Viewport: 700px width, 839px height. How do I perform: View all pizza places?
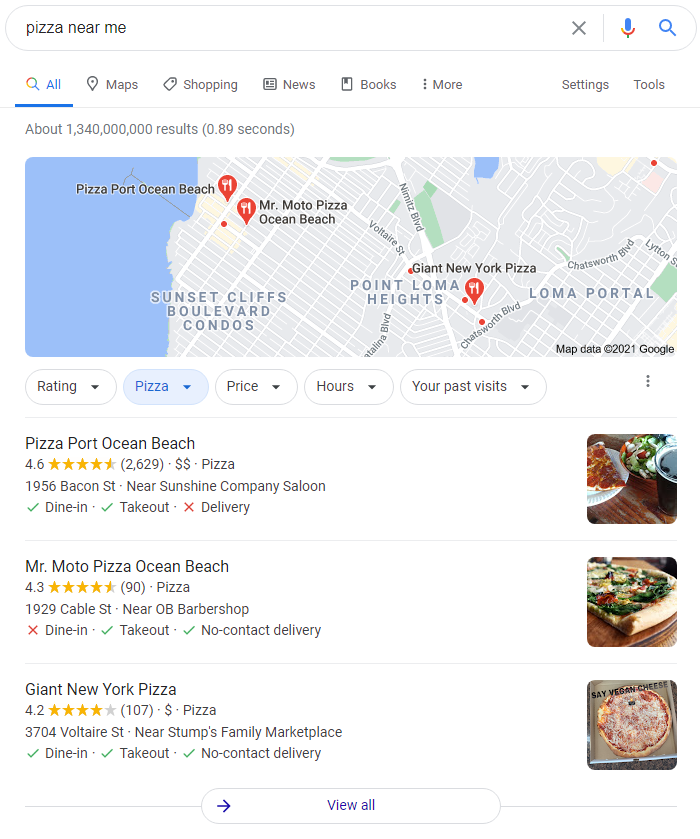point(350,806)
